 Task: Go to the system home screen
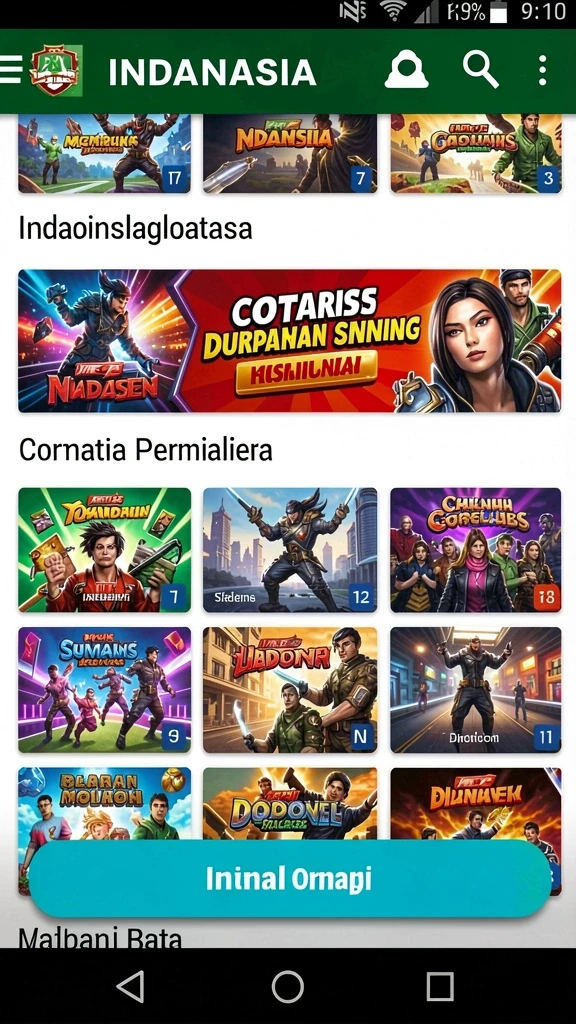point(288,985)
